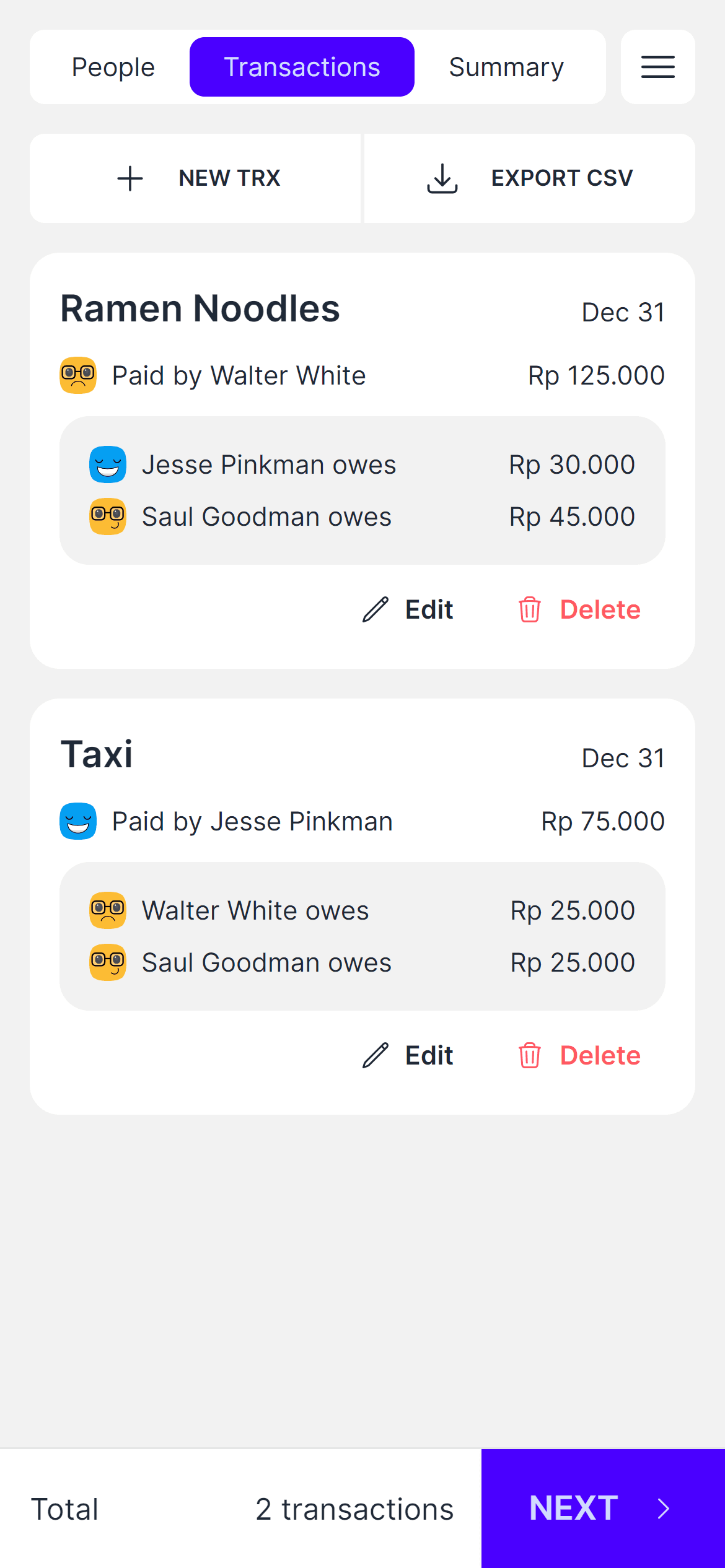Click the Ramen Noodles transaction title
Image resolution: width=725 pixels, height=1568 pixels.
(200, 308)
